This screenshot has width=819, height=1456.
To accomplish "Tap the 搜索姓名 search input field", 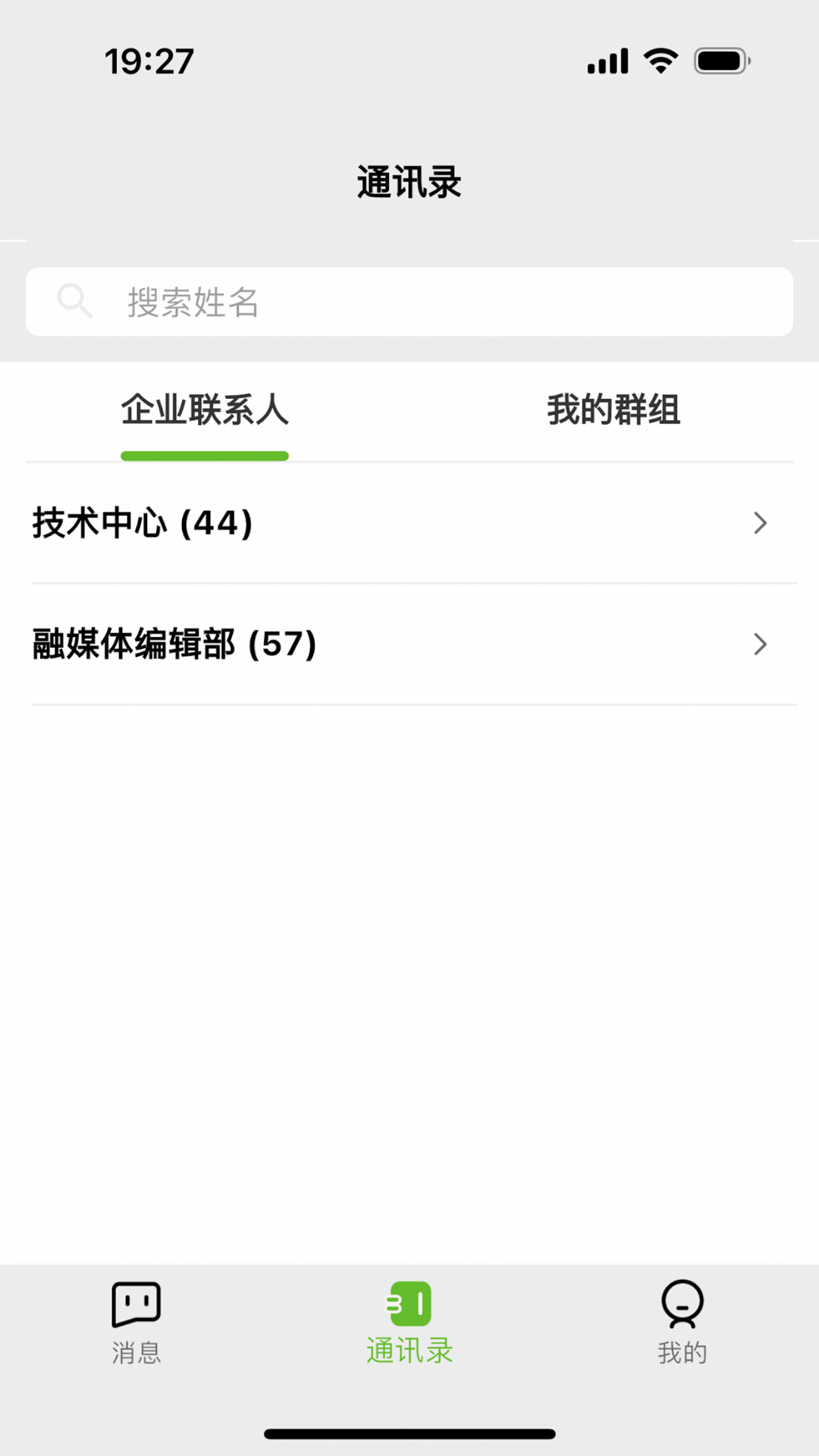I will [409, 301].
